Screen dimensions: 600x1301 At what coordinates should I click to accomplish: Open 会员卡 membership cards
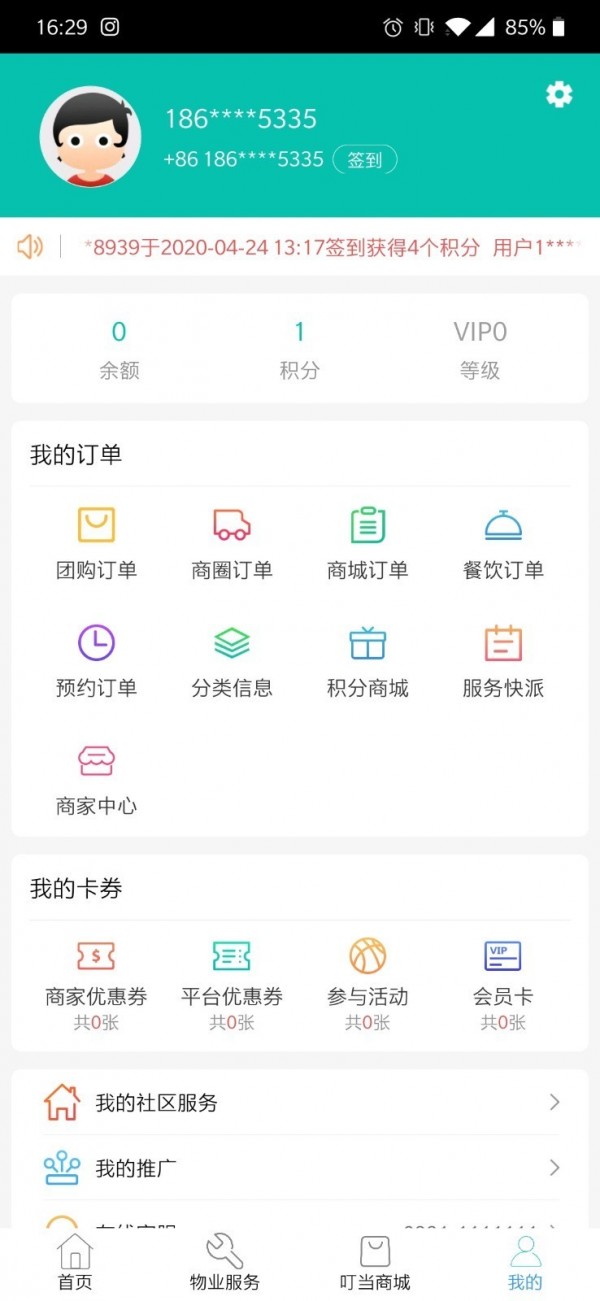tap(503, 981)
